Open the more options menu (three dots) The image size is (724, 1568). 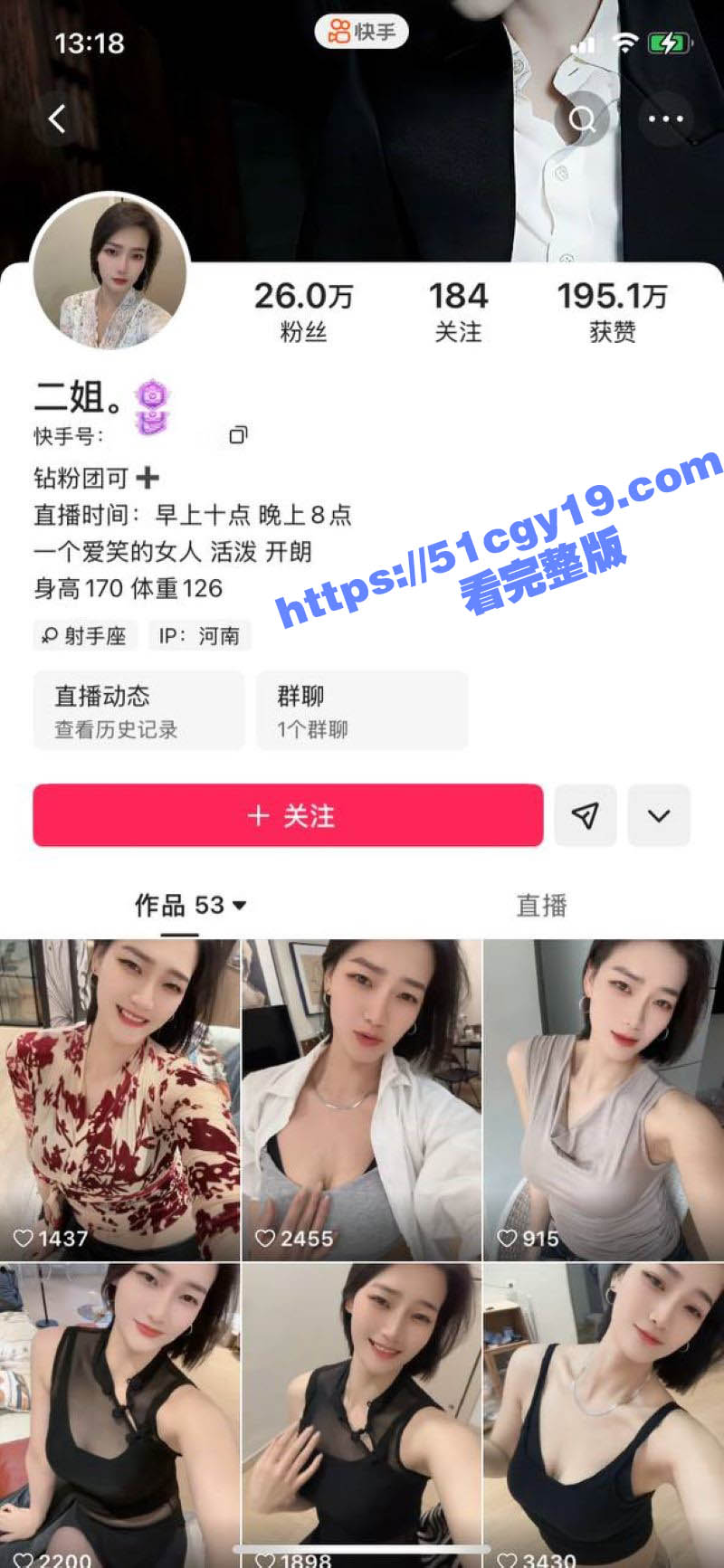tap(665, 119)
